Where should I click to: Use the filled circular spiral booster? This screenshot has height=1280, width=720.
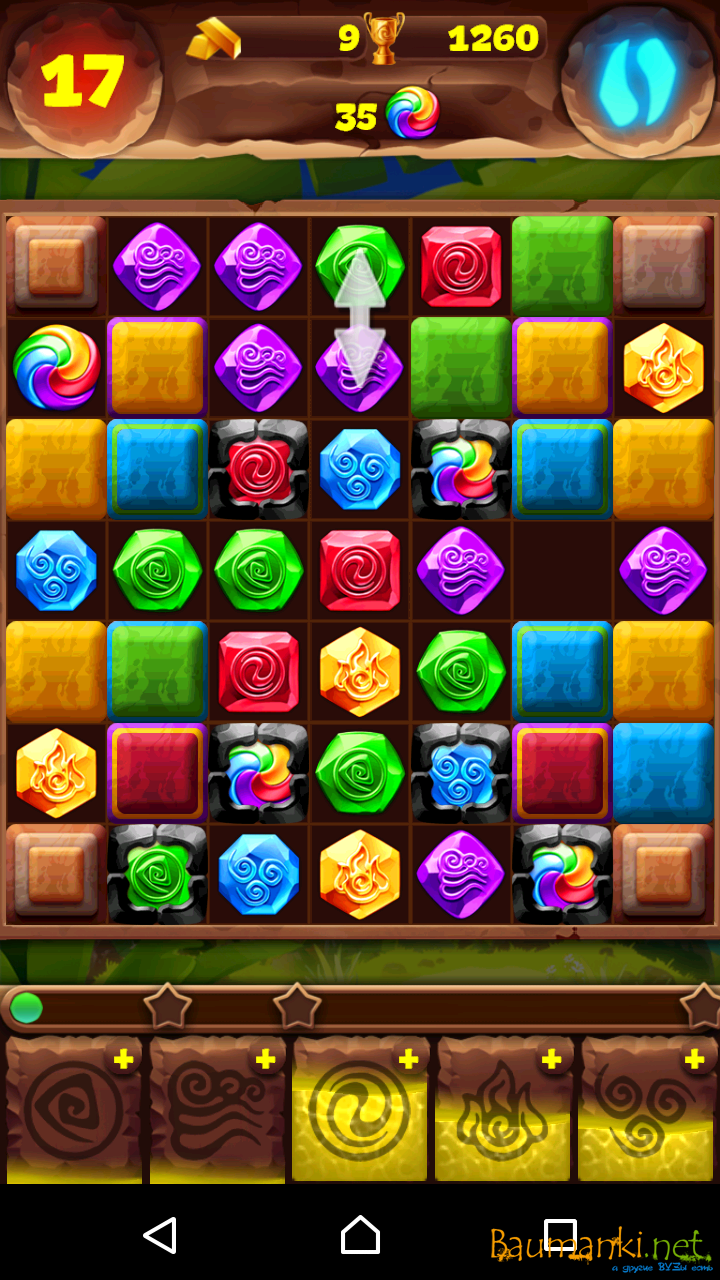point(360,1112)
